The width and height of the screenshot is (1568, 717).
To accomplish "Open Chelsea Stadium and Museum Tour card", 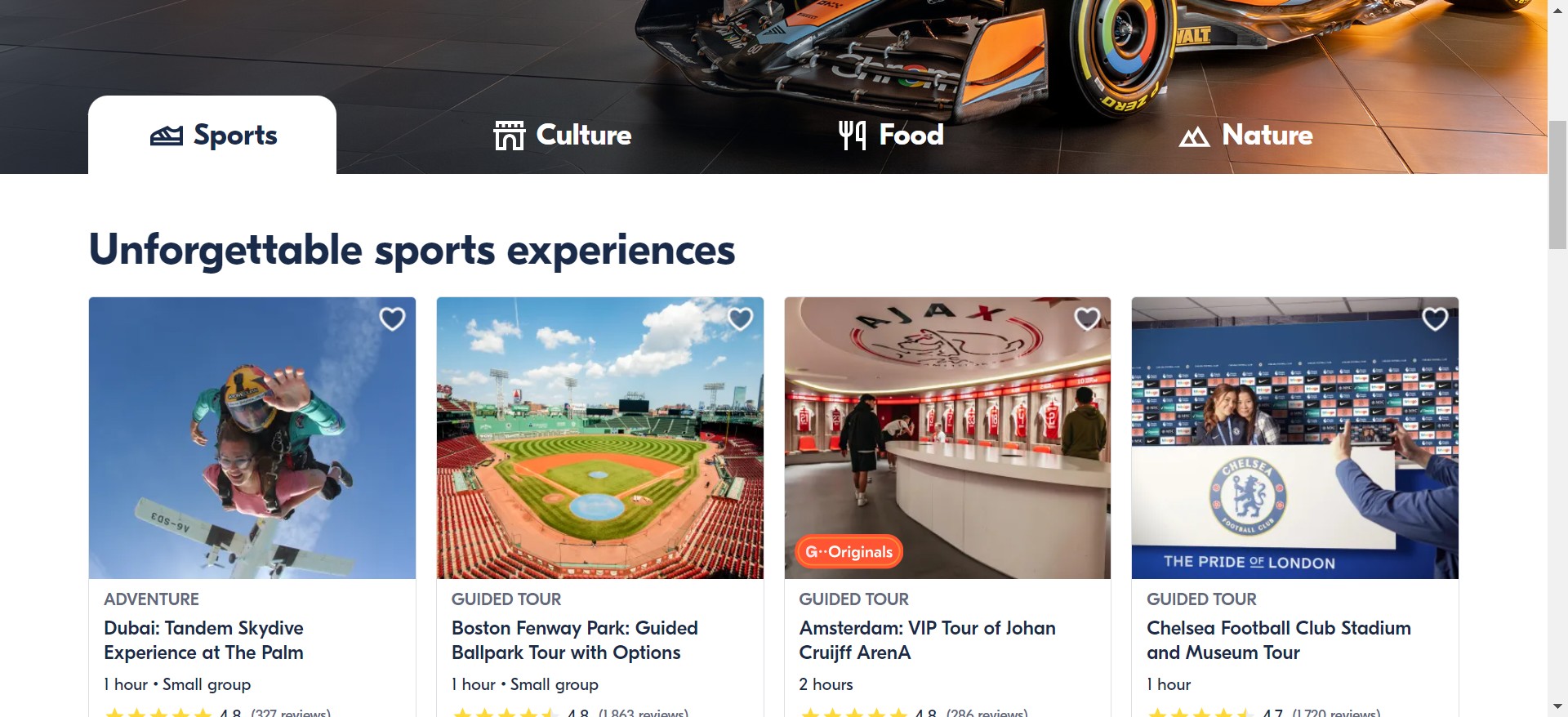I will tap(1278, 639).
